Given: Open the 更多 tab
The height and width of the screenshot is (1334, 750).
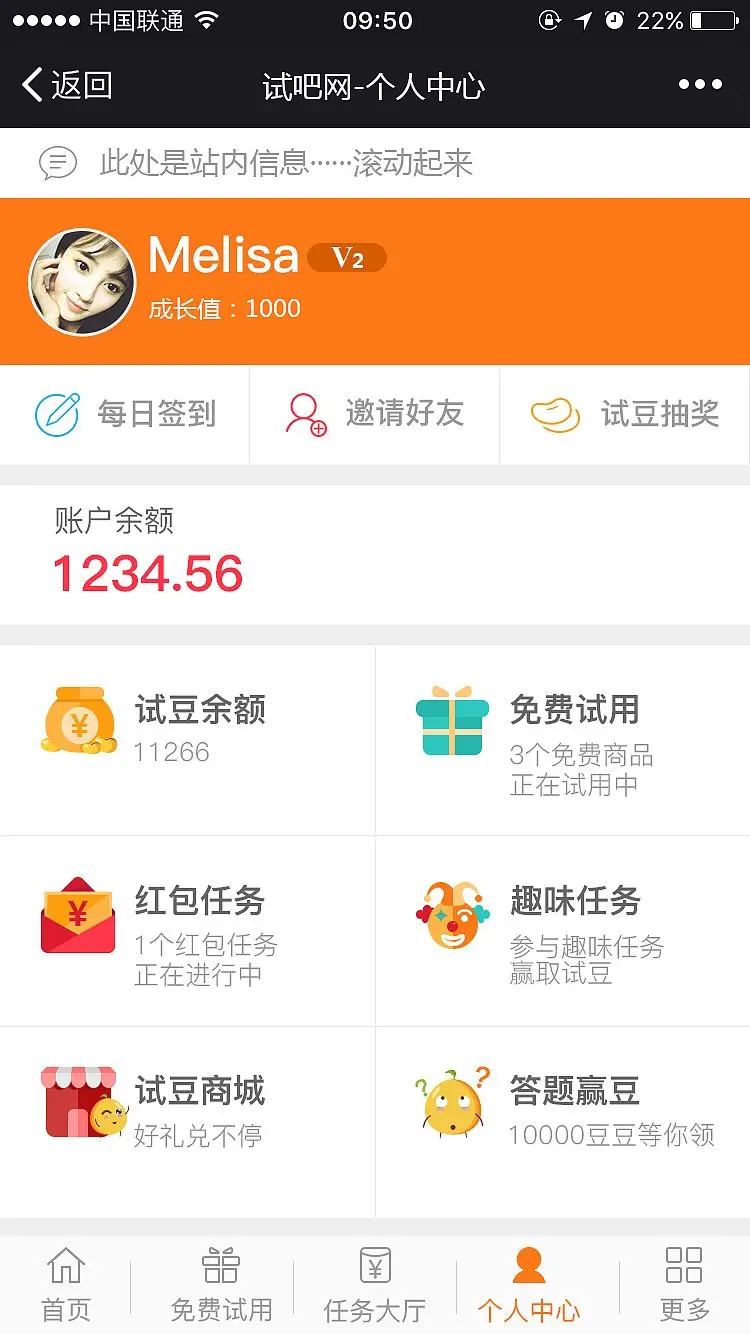Looking at the screenshot, I should point(685,1285).
